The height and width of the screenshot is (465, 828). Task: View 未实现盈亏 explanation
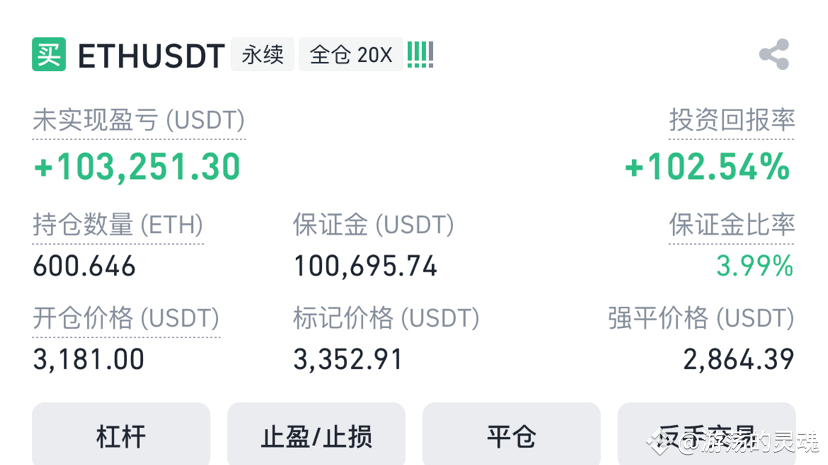[138, 121]
